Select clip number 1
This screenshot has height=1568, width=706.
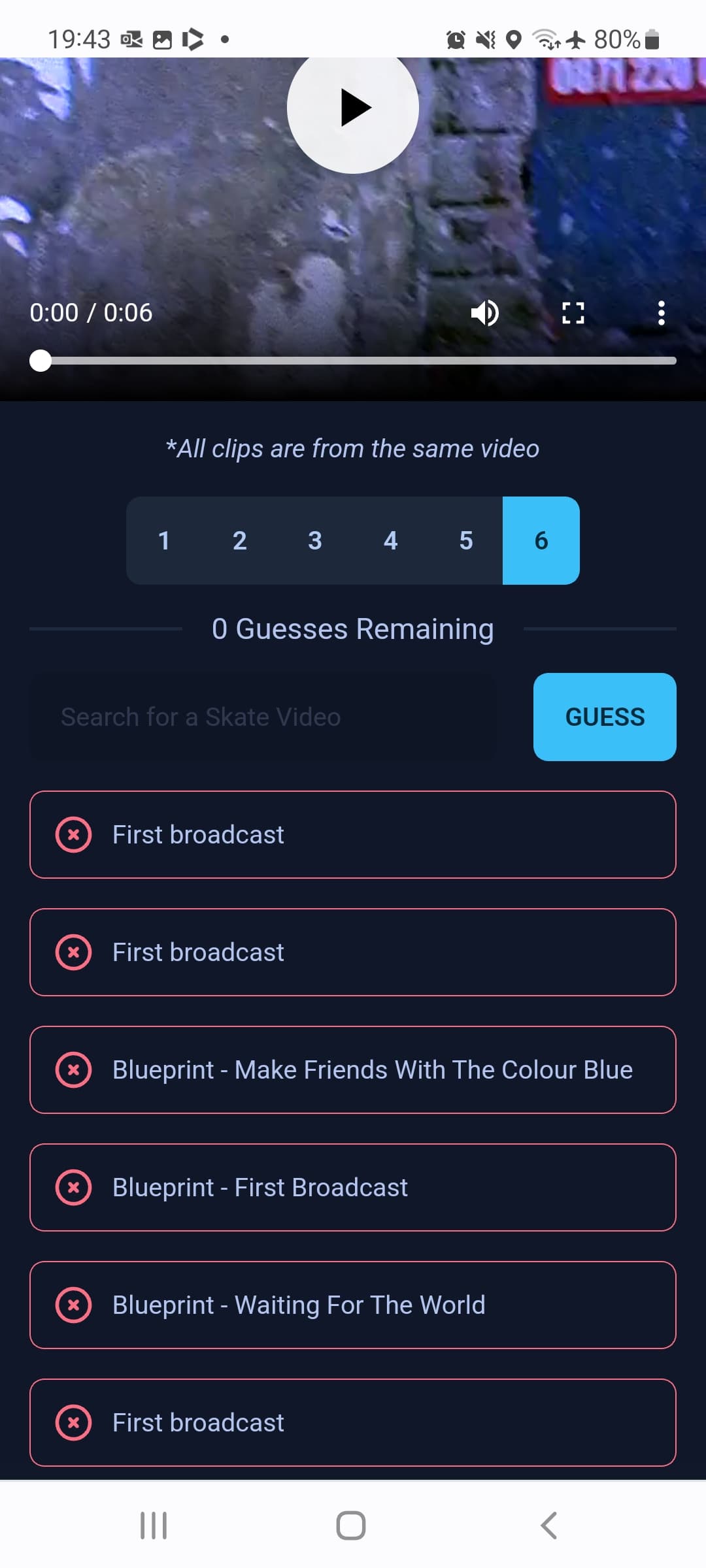164,541
